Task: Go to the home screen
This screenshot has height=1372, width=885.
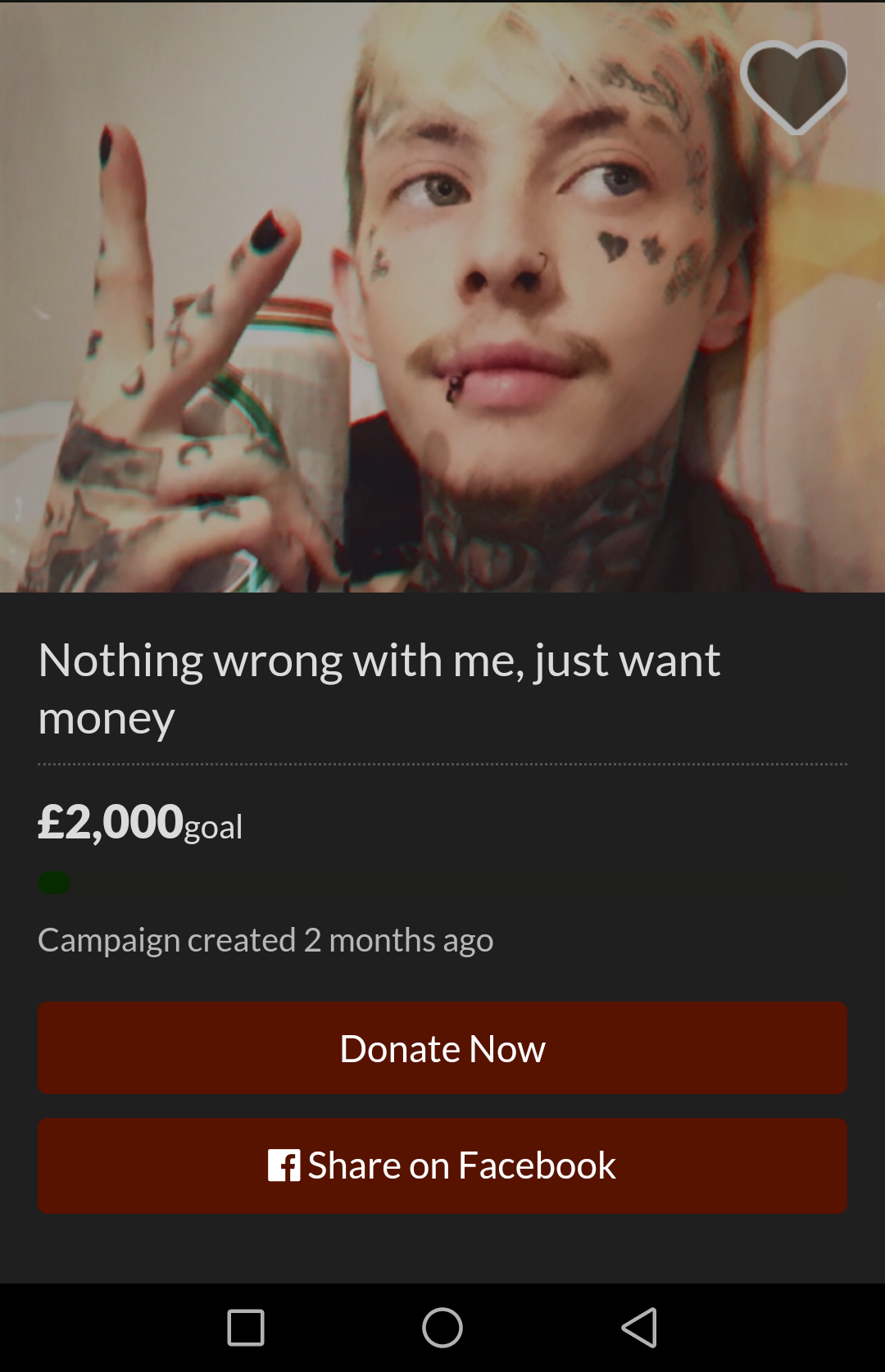Action: (x=442, y=1328)
